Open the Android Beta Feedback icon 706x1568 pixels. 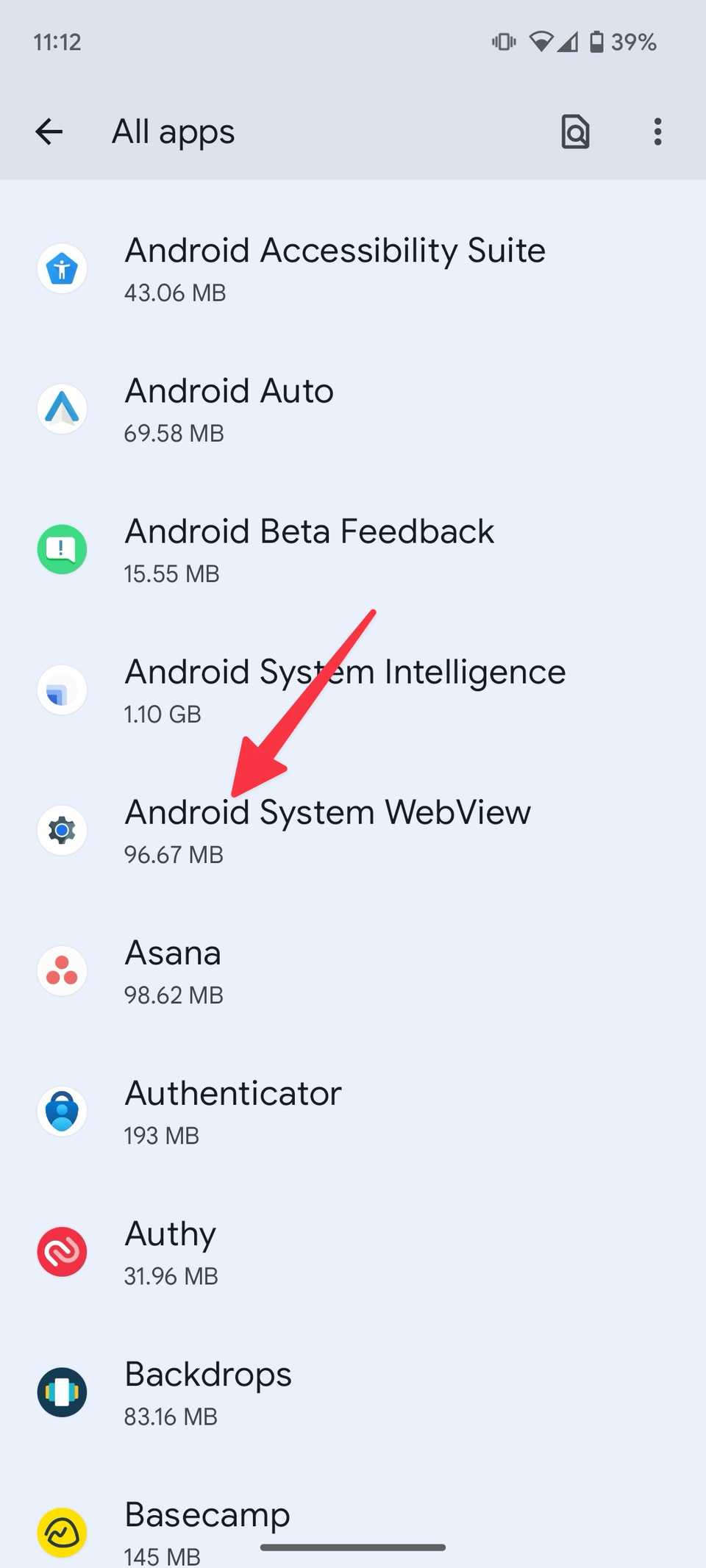(62, 549)
